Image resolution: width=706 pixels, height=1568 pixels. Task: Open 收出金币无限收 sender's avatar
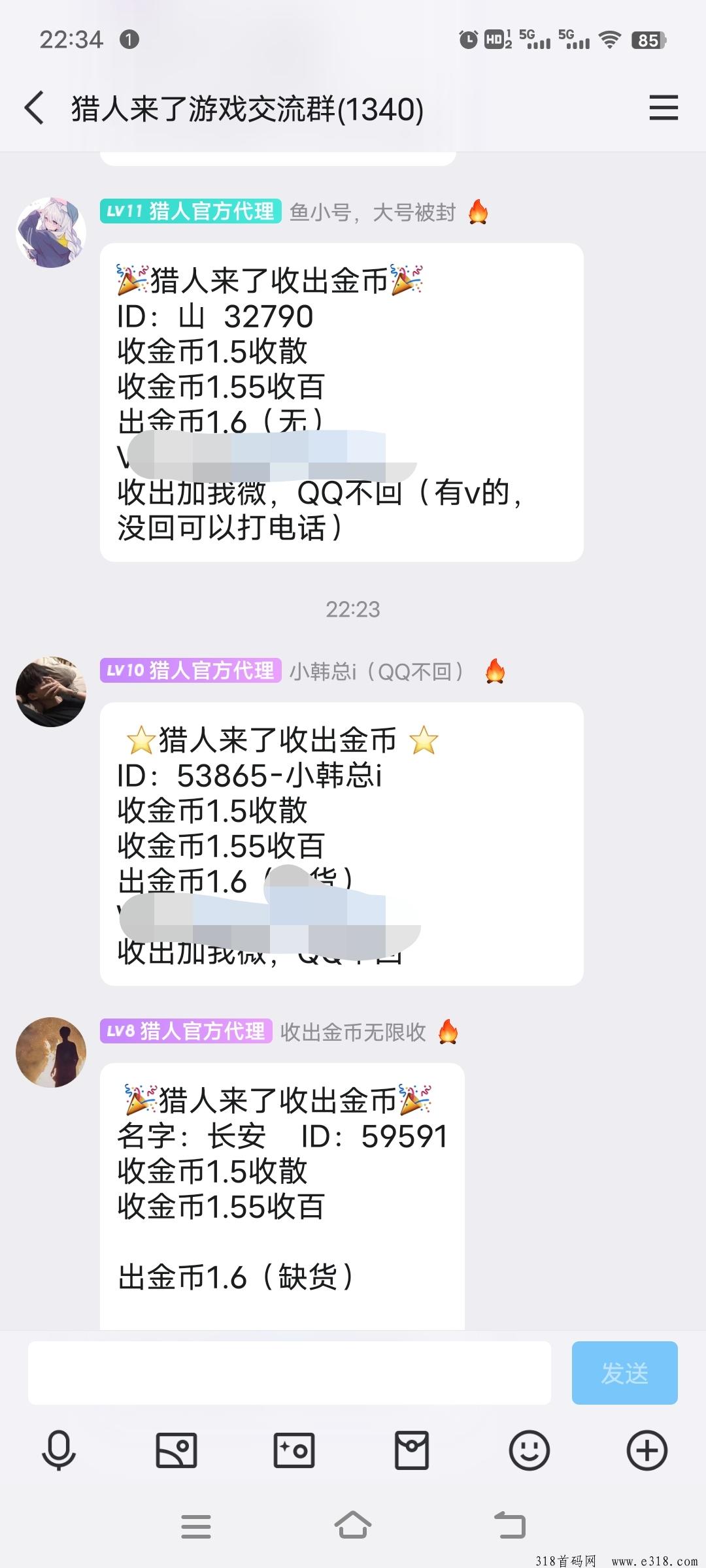click(51, 1052)
